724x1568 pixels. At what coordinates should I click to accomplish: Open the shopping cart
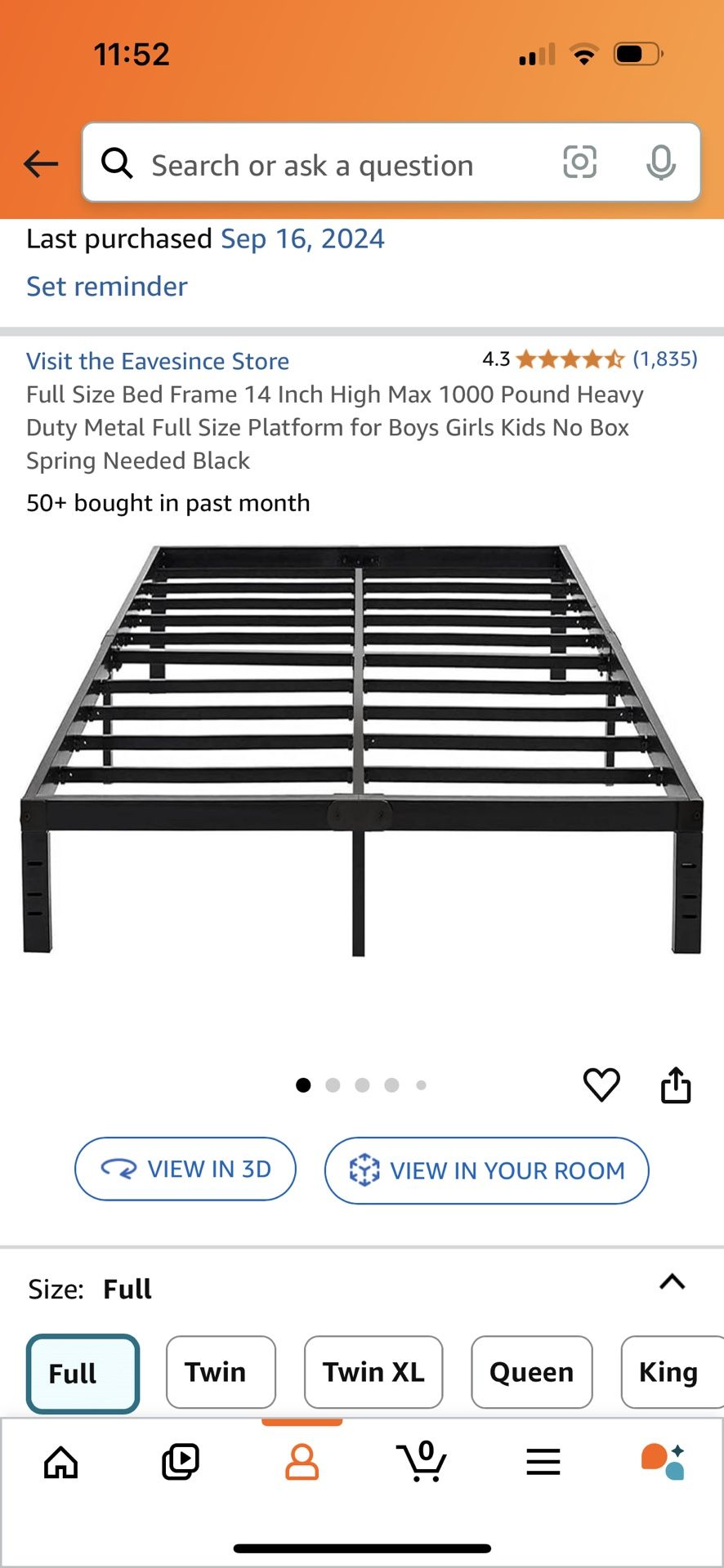[x=422, y=1461]
